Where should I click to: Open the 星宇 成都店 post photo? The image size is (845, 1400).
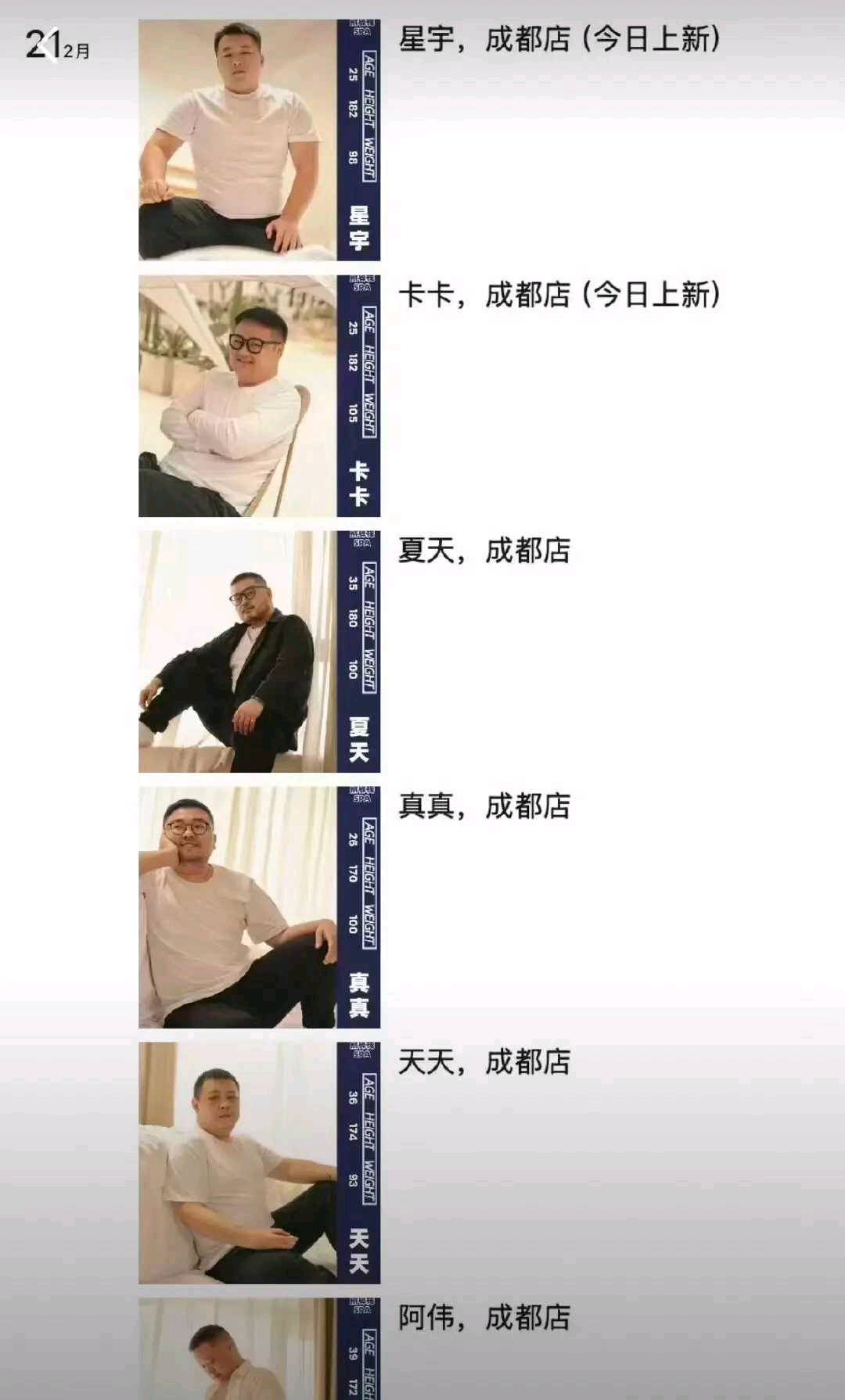point(259,140)
